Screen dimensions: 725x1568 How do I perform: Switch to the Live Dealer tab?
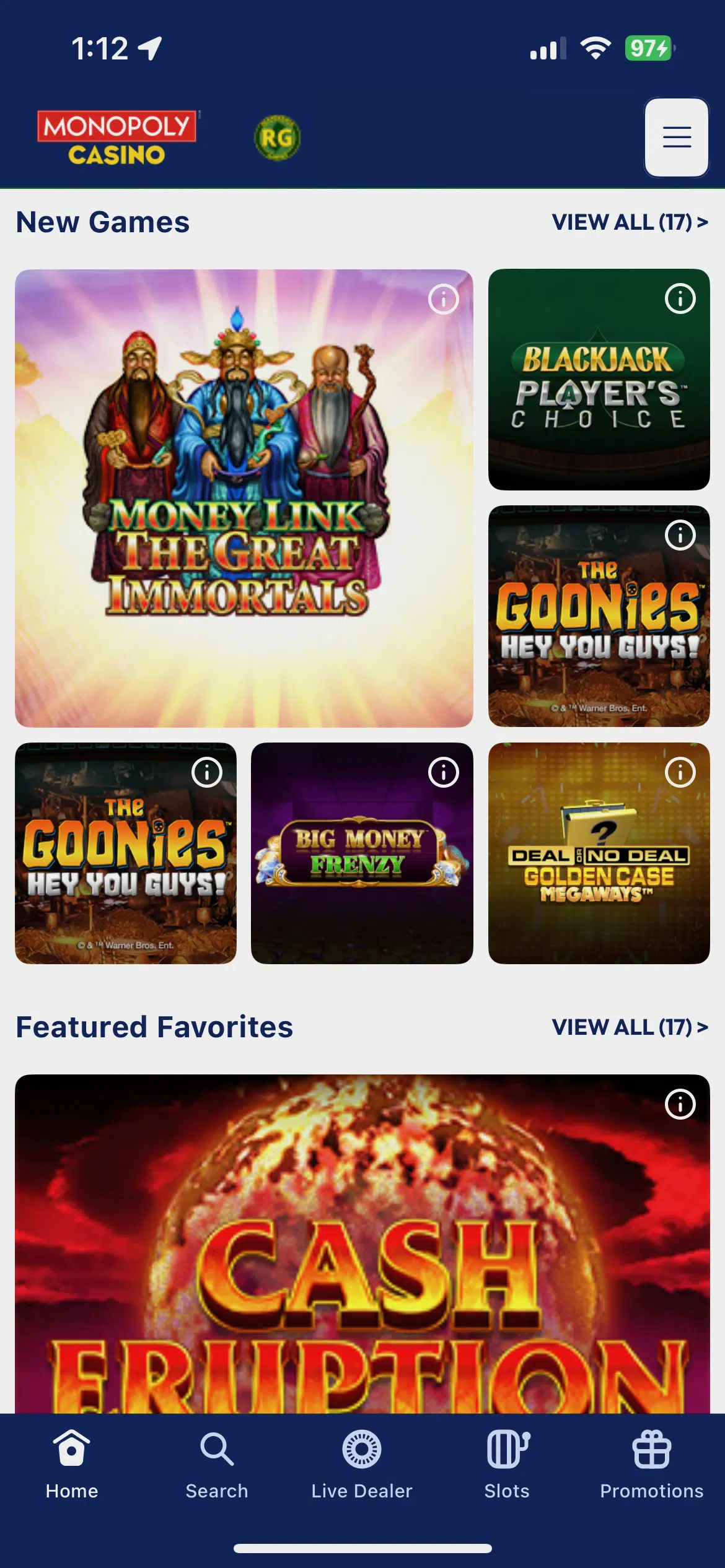point(362,1465)
